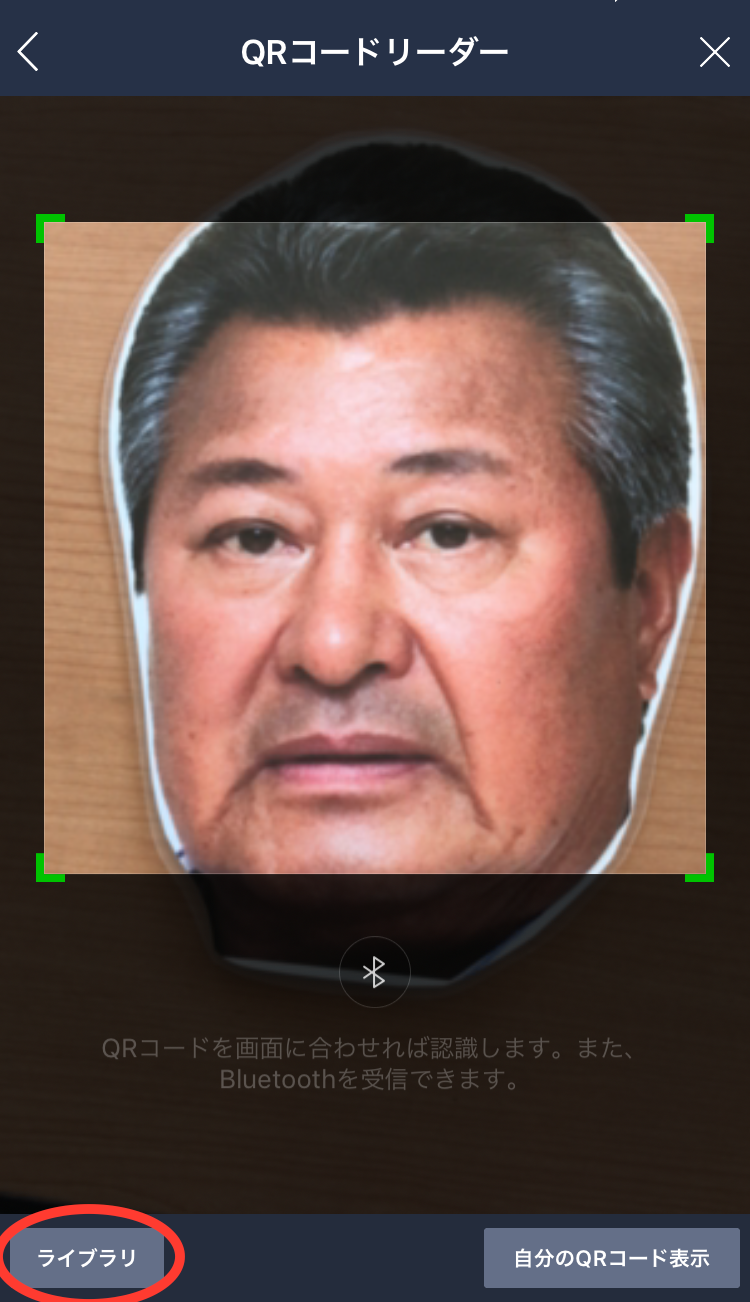Go back from the QR code reader

tap(28, 52)
